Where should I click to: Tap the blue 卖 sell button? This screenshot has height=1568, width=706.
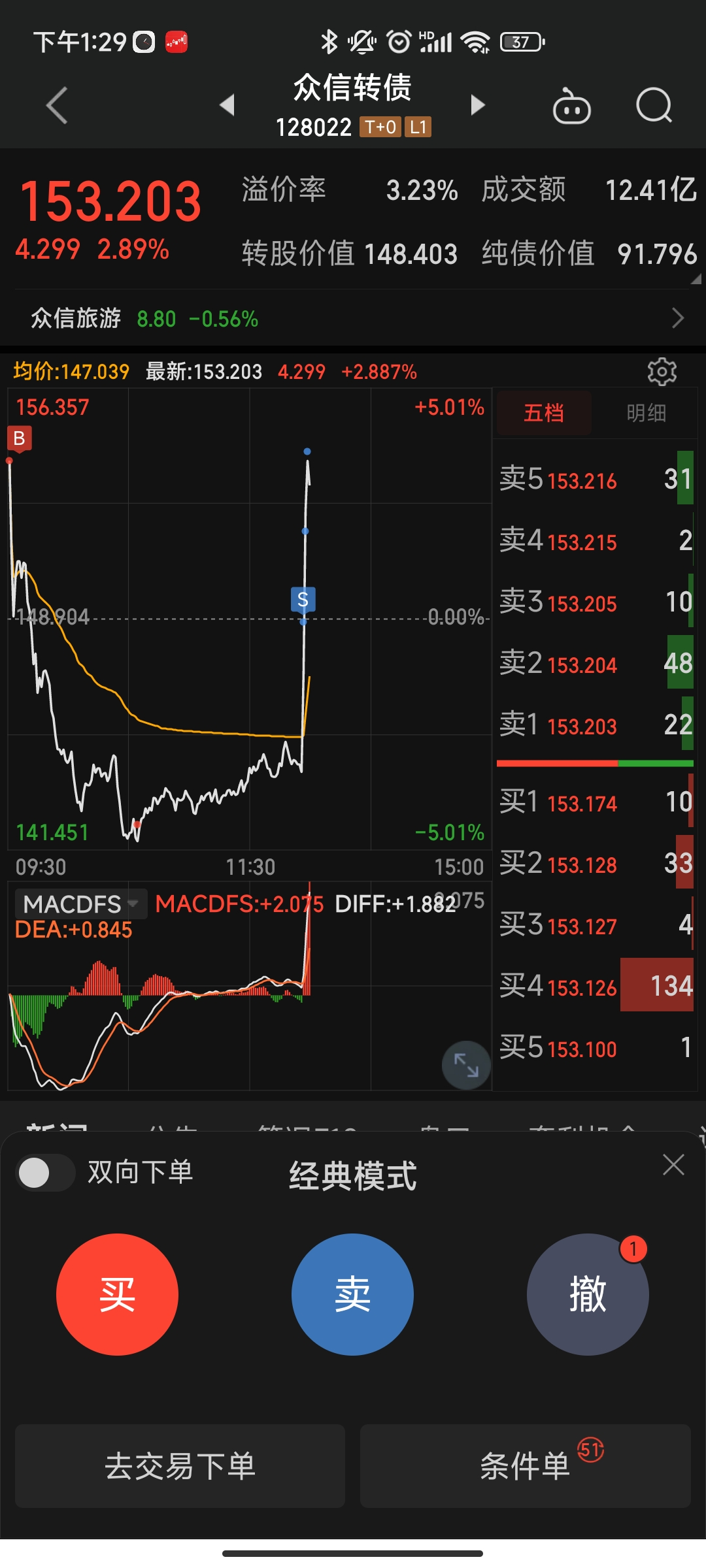(x=352, y=1294)
